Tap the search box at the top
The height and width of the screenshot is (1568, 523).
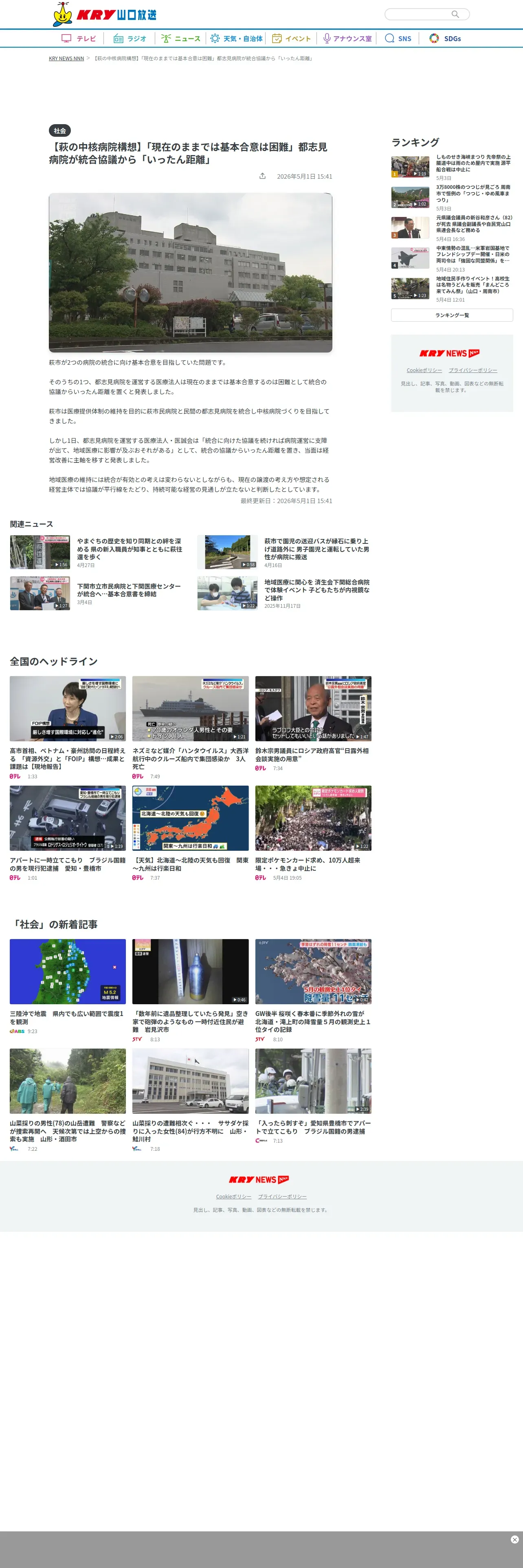click(x=427, y=14)
